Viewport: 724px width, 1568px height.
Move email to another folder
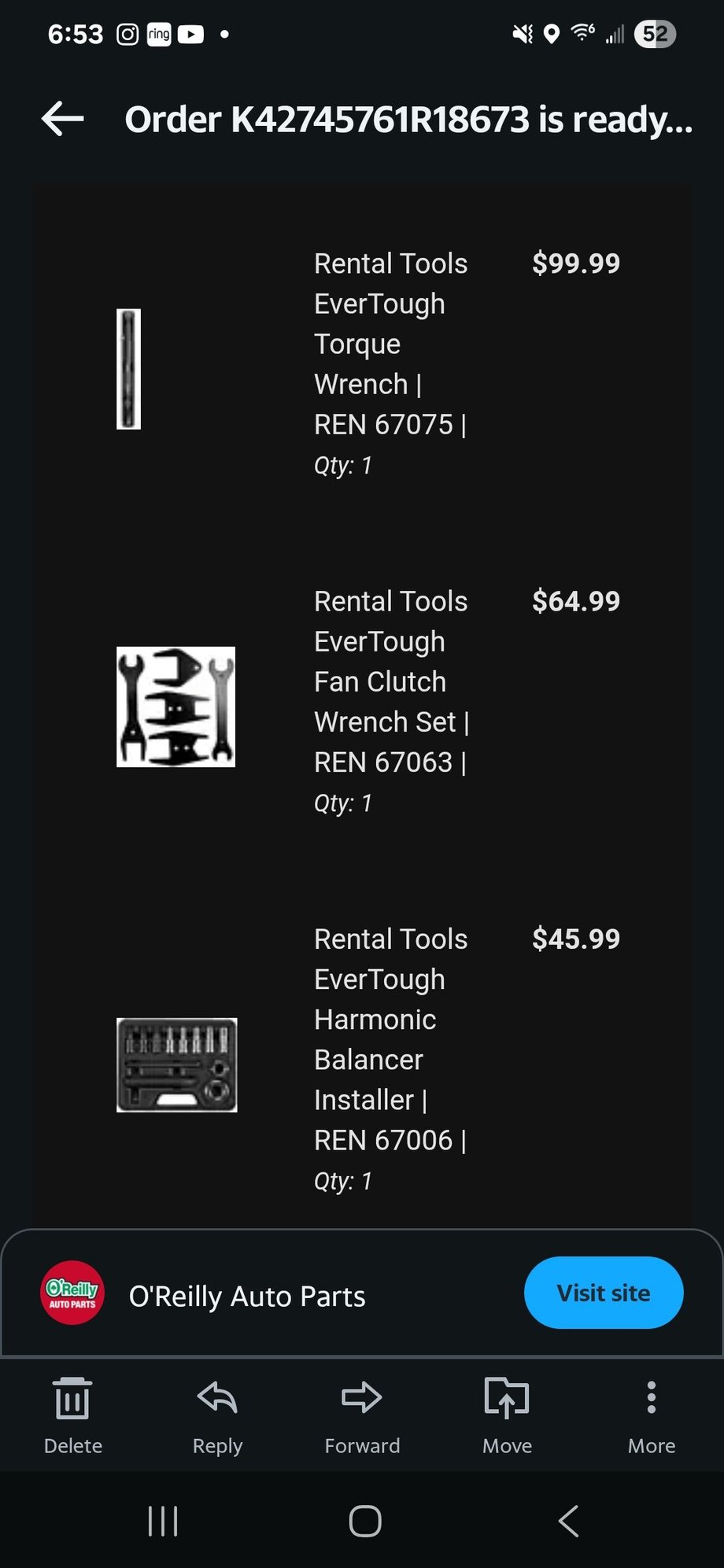507,1414
